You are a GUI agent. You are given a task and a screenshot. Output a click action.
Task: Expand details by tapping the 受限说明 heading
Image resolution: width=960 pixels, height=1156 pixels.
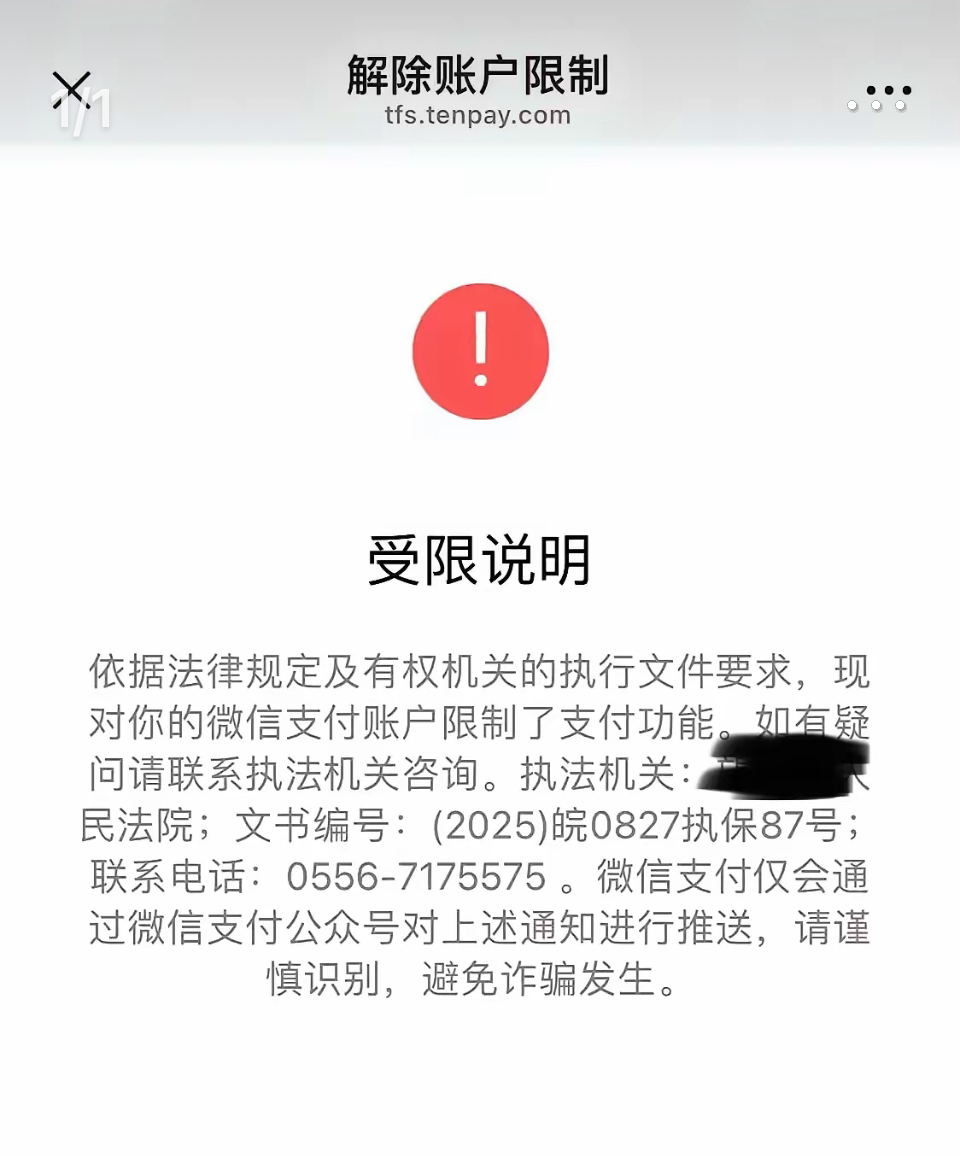pos(480,557)
